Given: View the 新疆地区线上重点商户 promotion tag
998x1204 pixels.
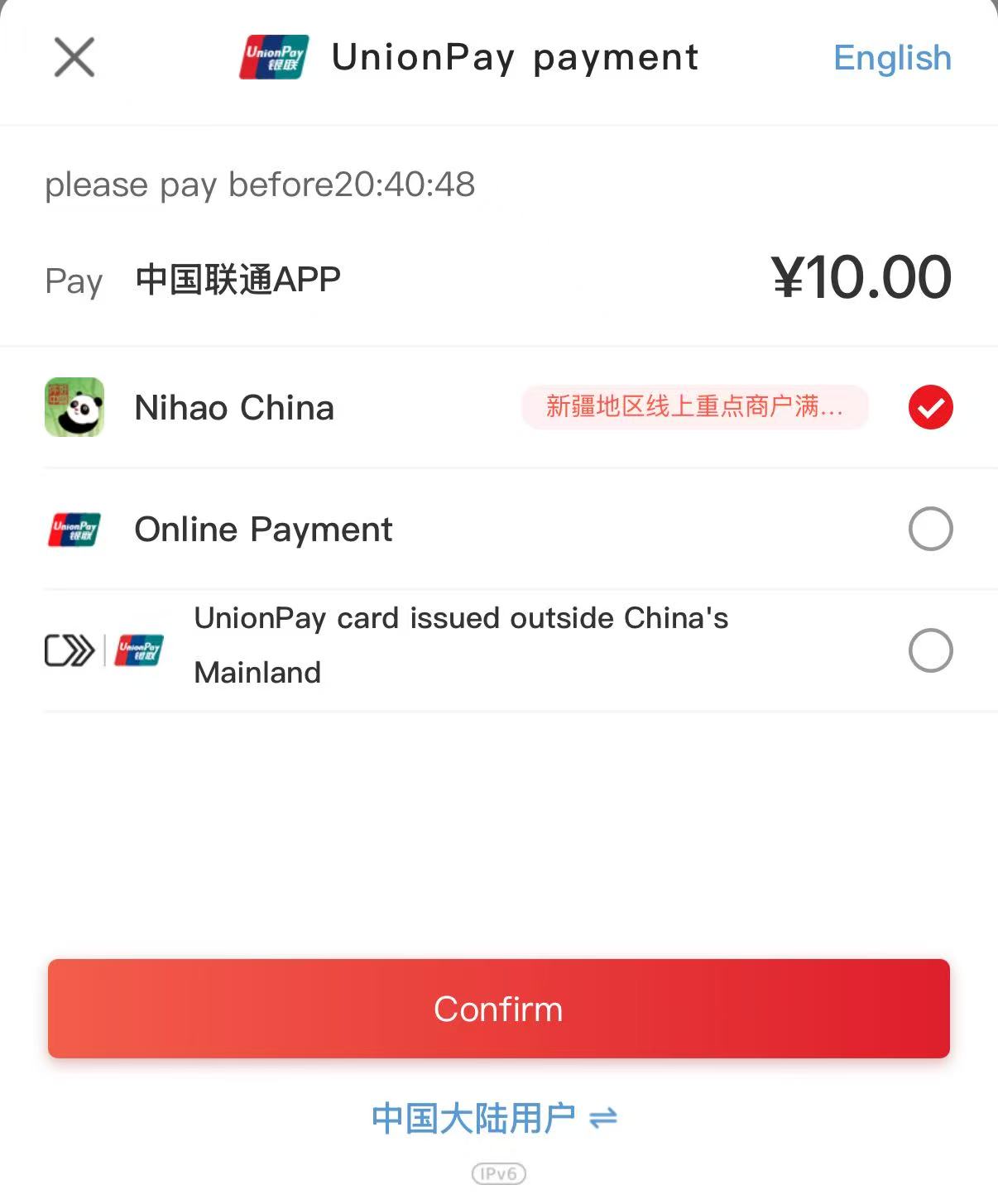Looking at the screenshot, I should tap(694, 407).
